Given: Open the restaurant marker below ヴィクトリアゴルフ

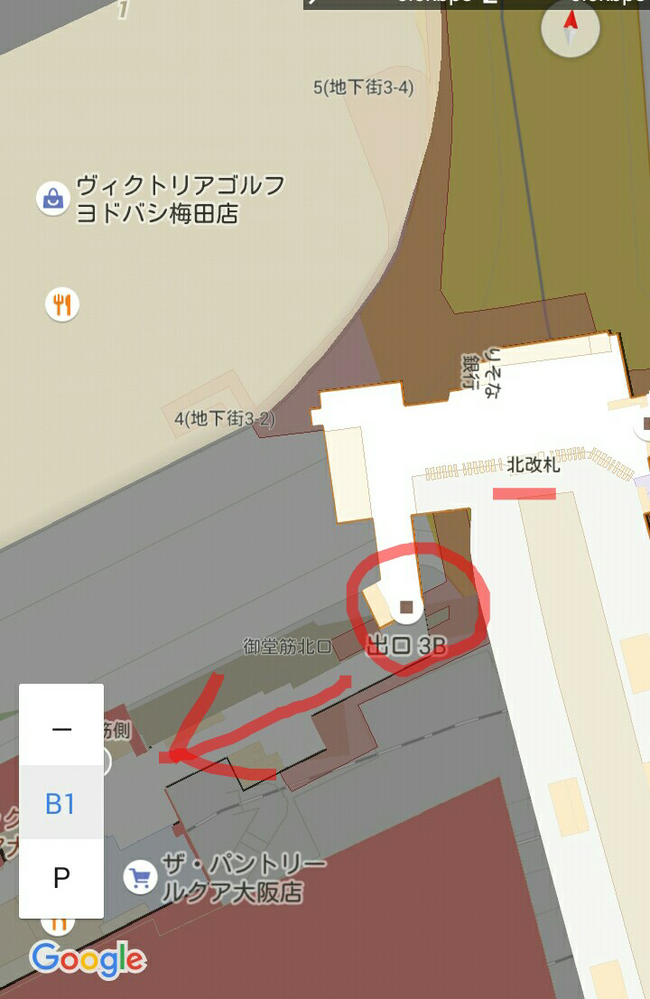Looking at the screenshot, I should click(x=62, y=304).
